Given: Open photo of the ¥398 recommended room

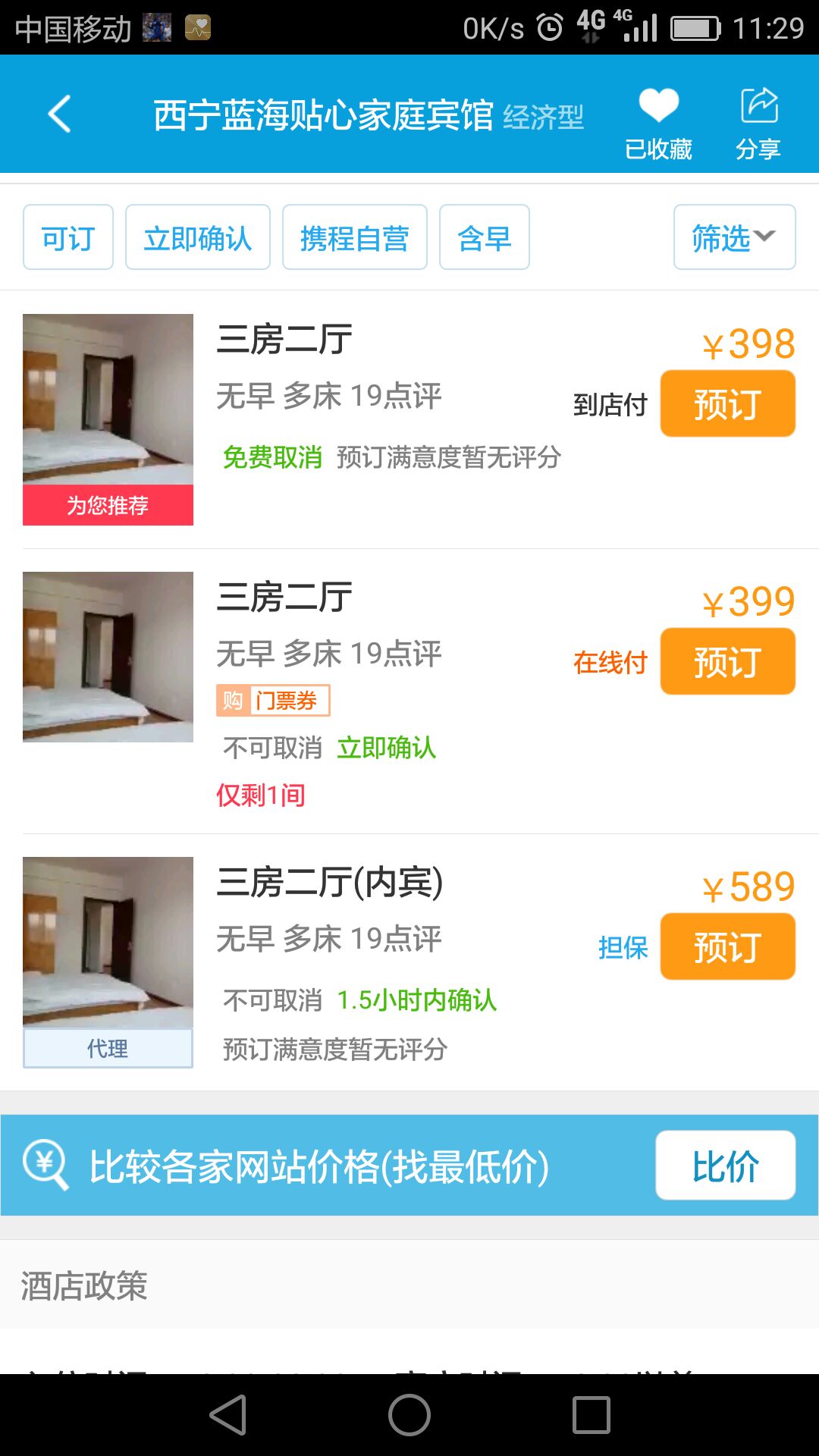Looking at the screenshot, I should [x=108, y=400].
